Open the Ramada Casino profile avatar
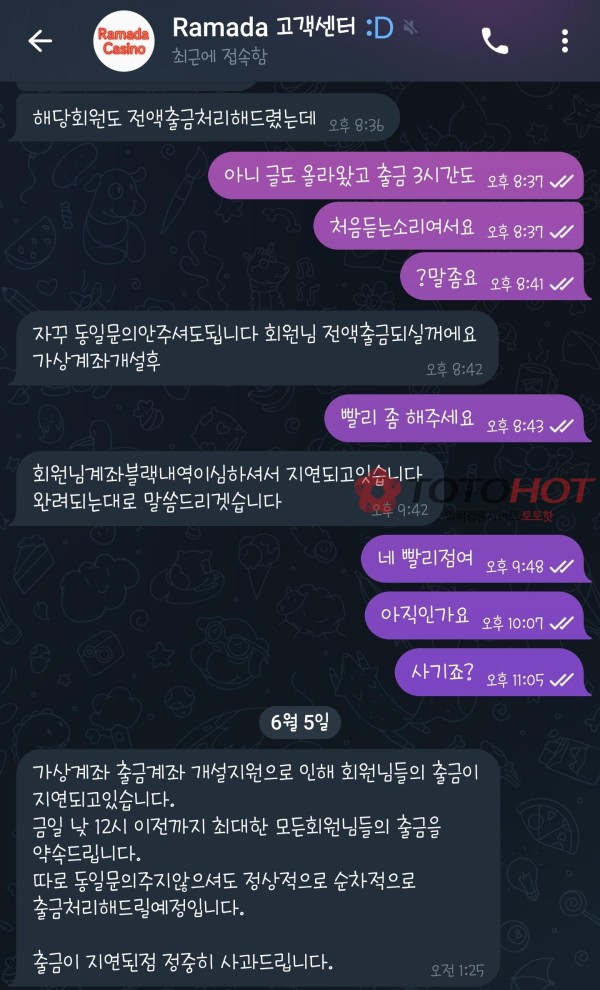This screenshot has width=600, height=990. click(x=123, y=41)
